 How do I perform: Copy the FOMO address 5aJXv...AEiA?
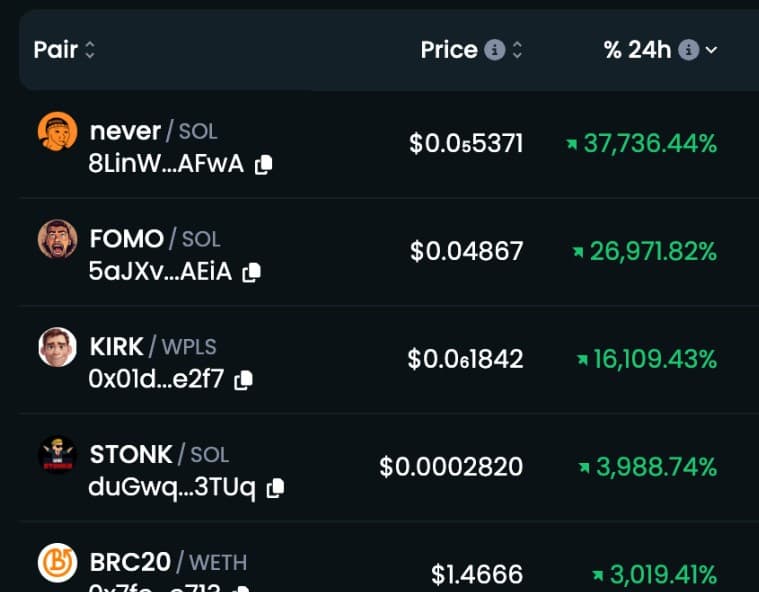tap(252, 272)
